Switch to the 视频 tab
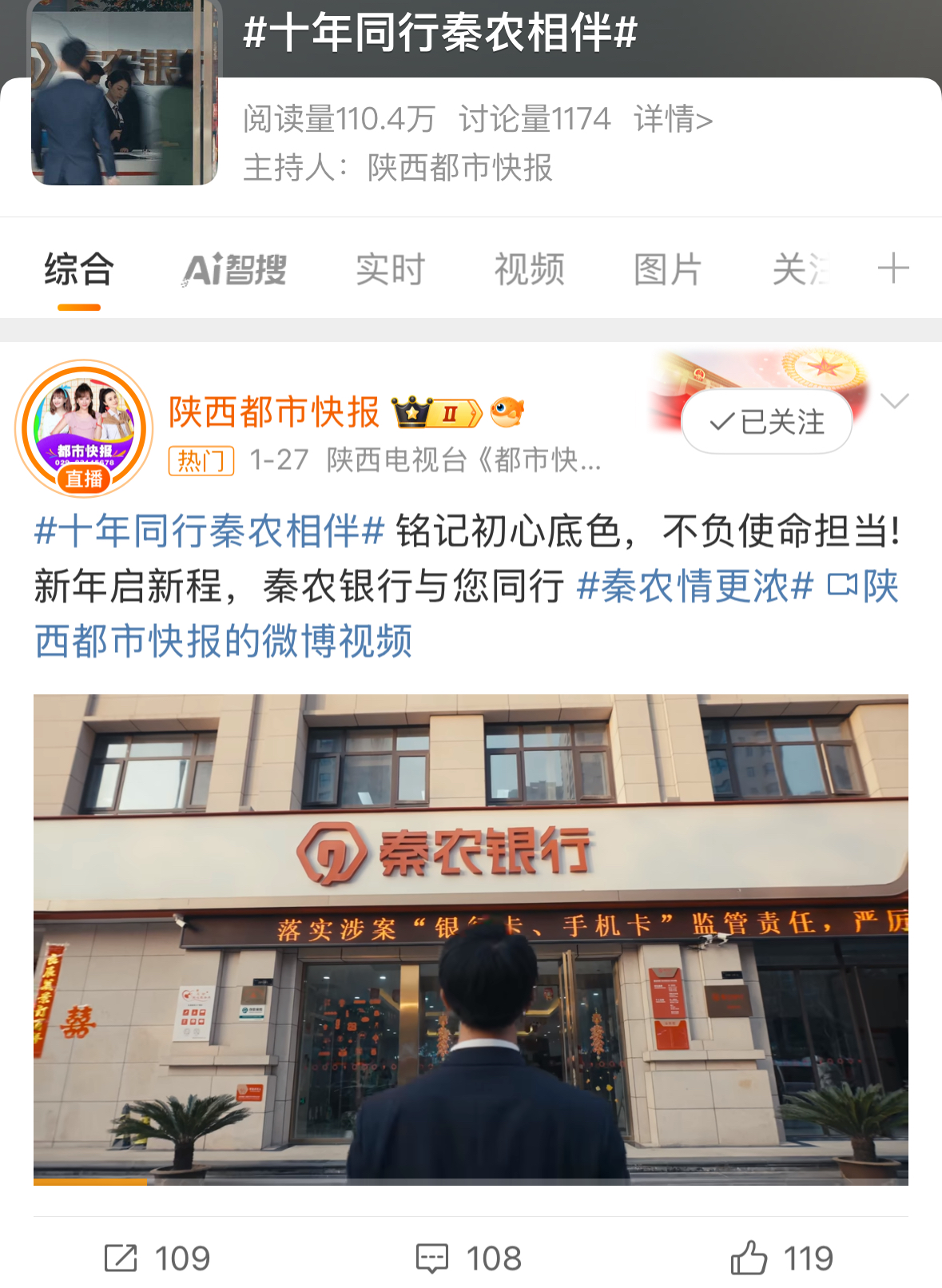942x1288 pixels. (529, 269)
